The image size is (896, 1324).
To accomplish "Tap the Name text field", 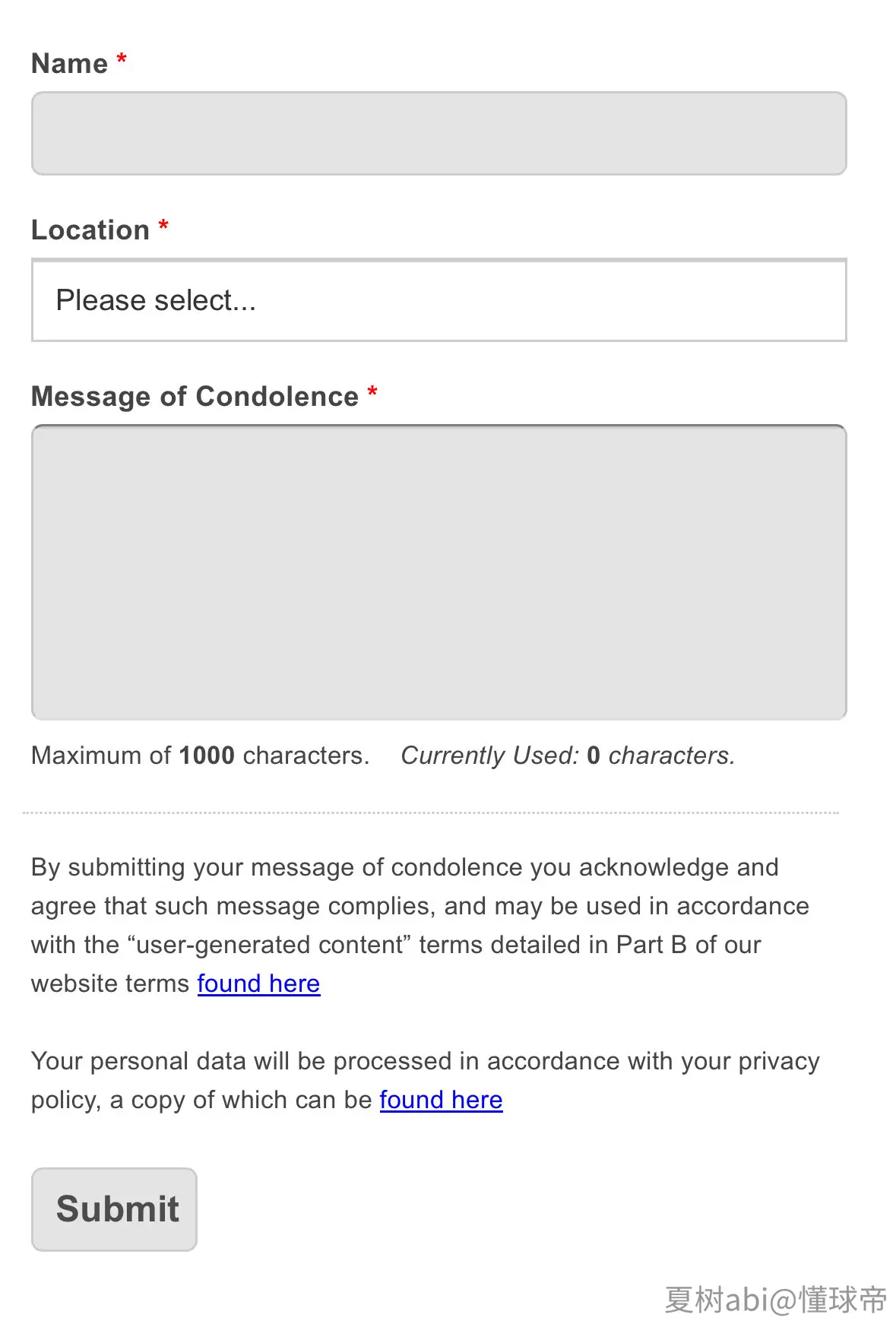I will click(439, 134).
